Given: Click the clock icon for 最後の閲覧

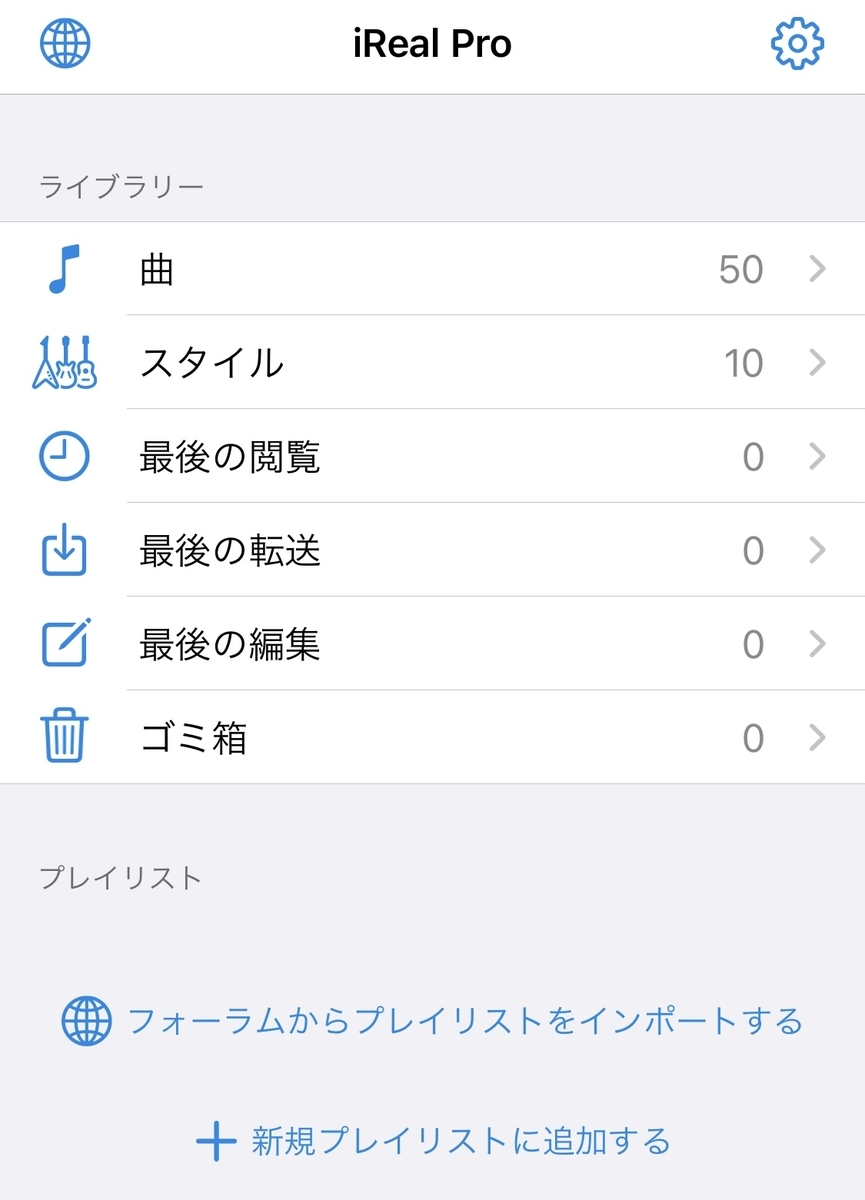Looking at the screenshot, I should (63, 456).
